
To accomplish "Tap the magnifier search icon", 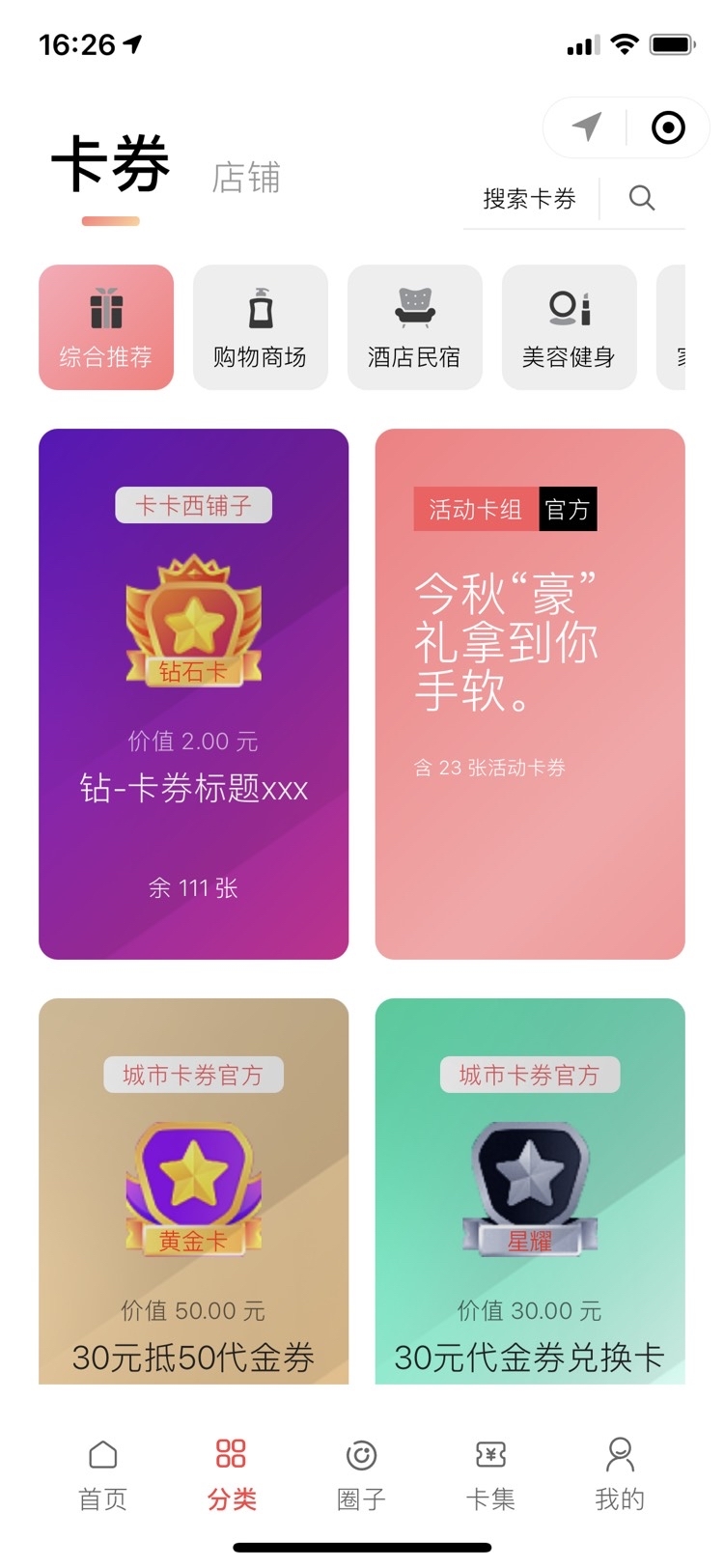I will [x=642, y=199].
